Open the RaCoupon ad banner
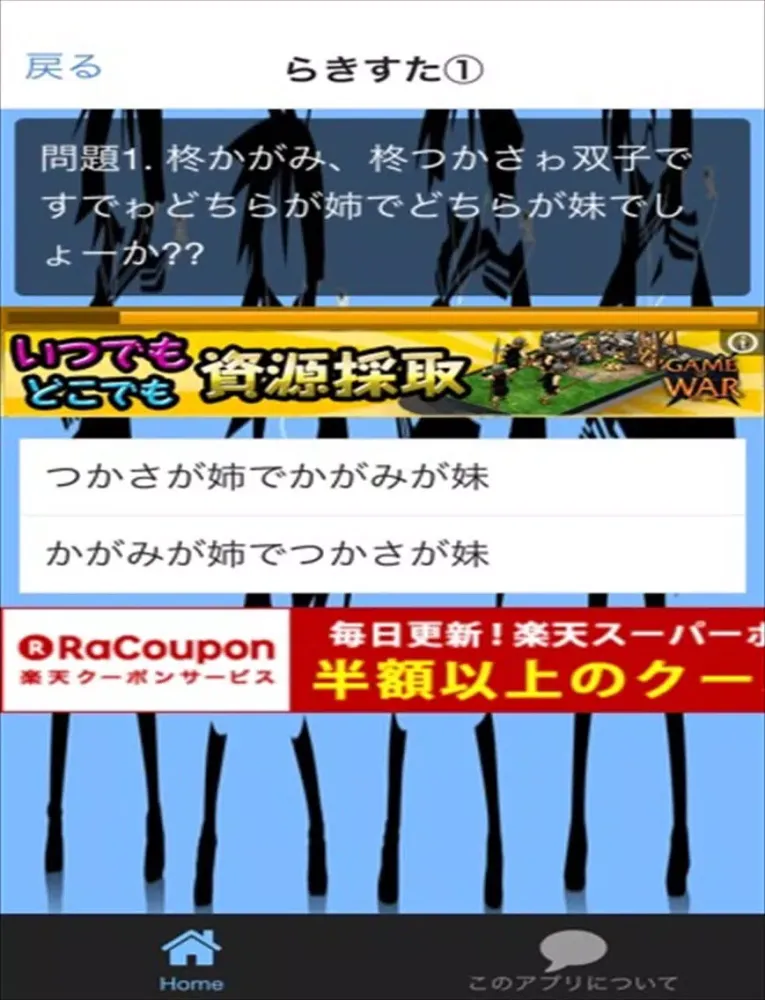 click(x=382, y=660)
